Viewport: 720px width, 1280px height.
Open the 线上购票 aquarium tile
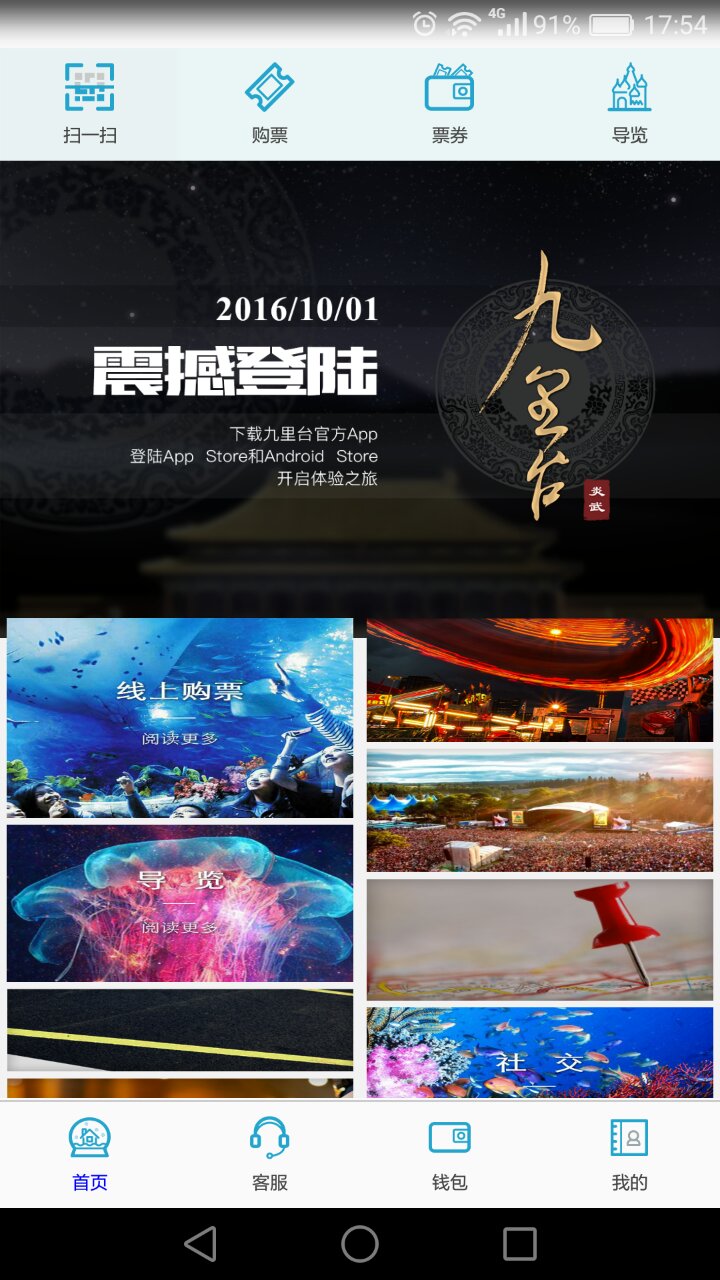(x=180, y=717)
